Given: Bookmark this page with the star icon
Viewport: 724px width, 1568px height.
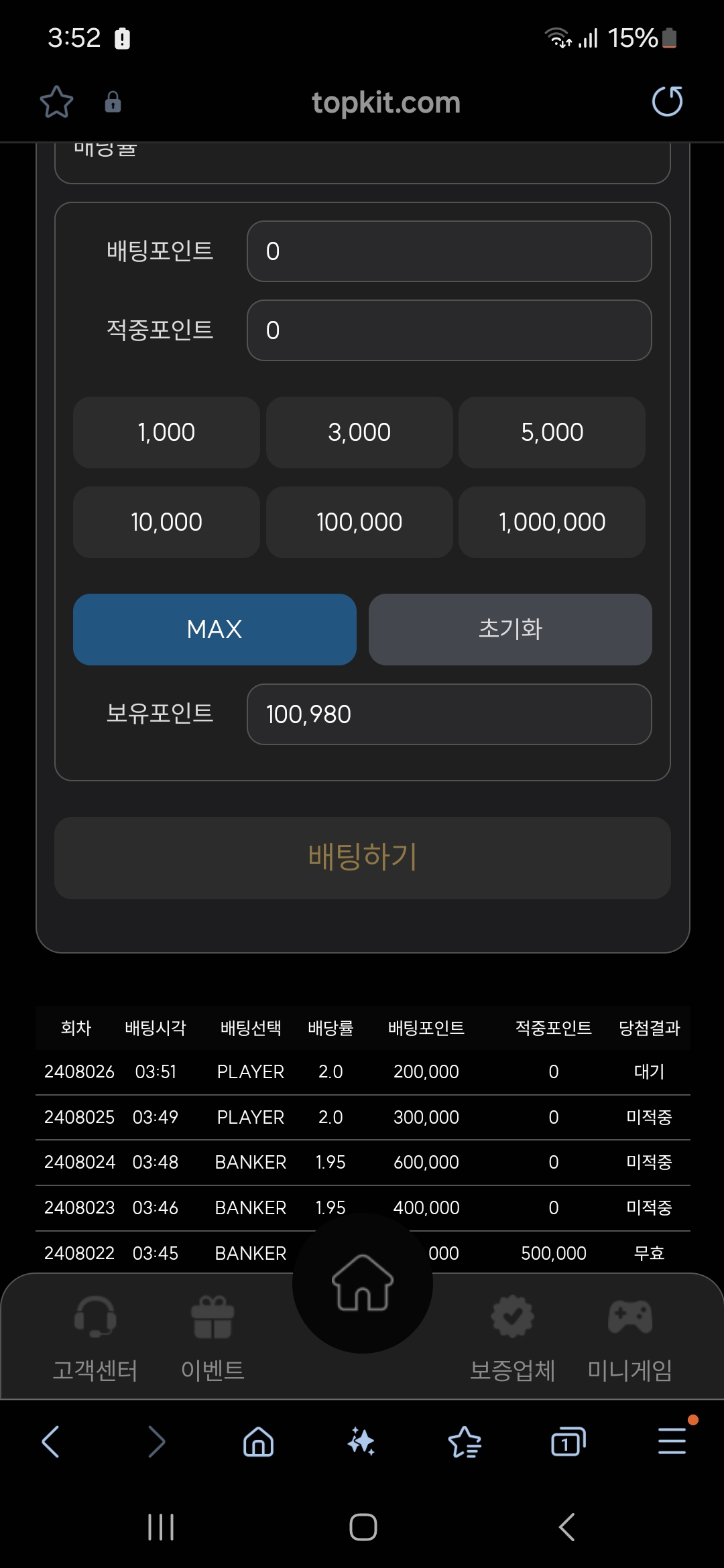Looking at the screenshot, I should tap(56, 102).
